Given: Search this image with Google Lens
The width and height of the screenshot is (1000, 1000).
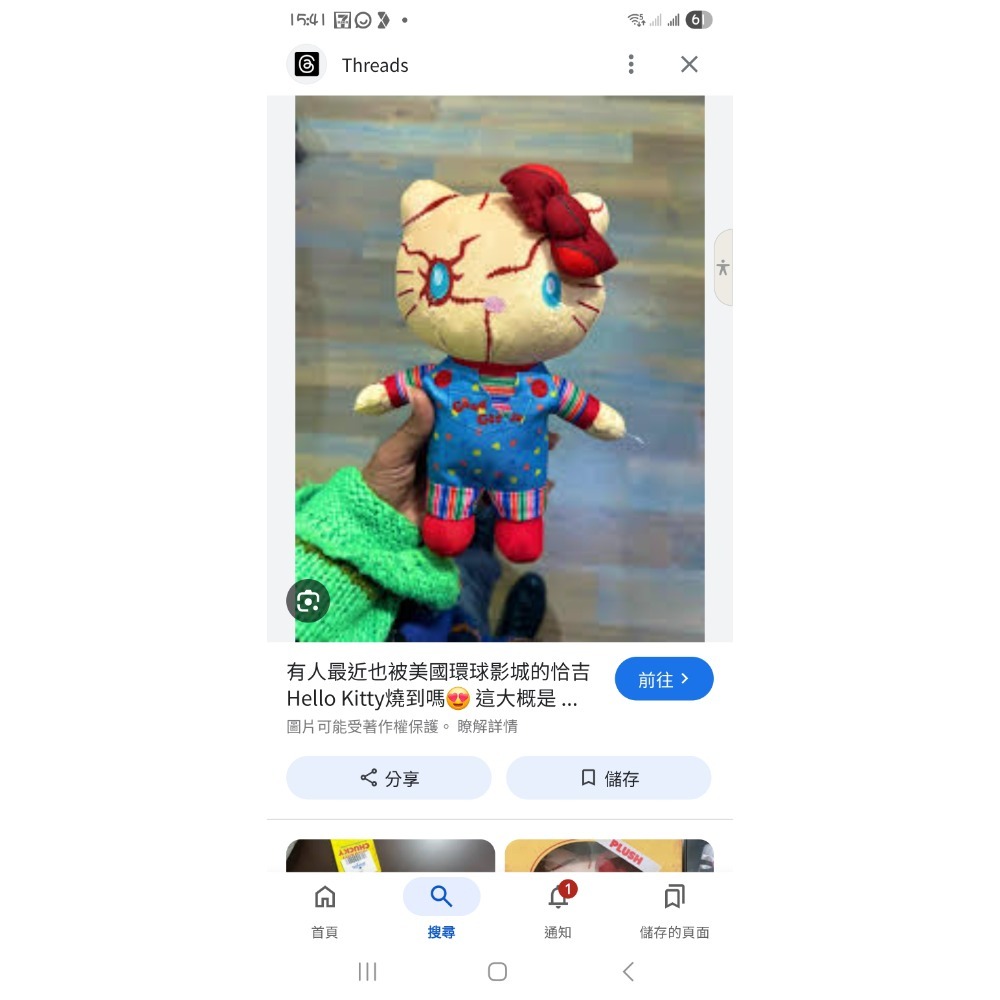Looking at the screenshot, I should tap(308, 601).
